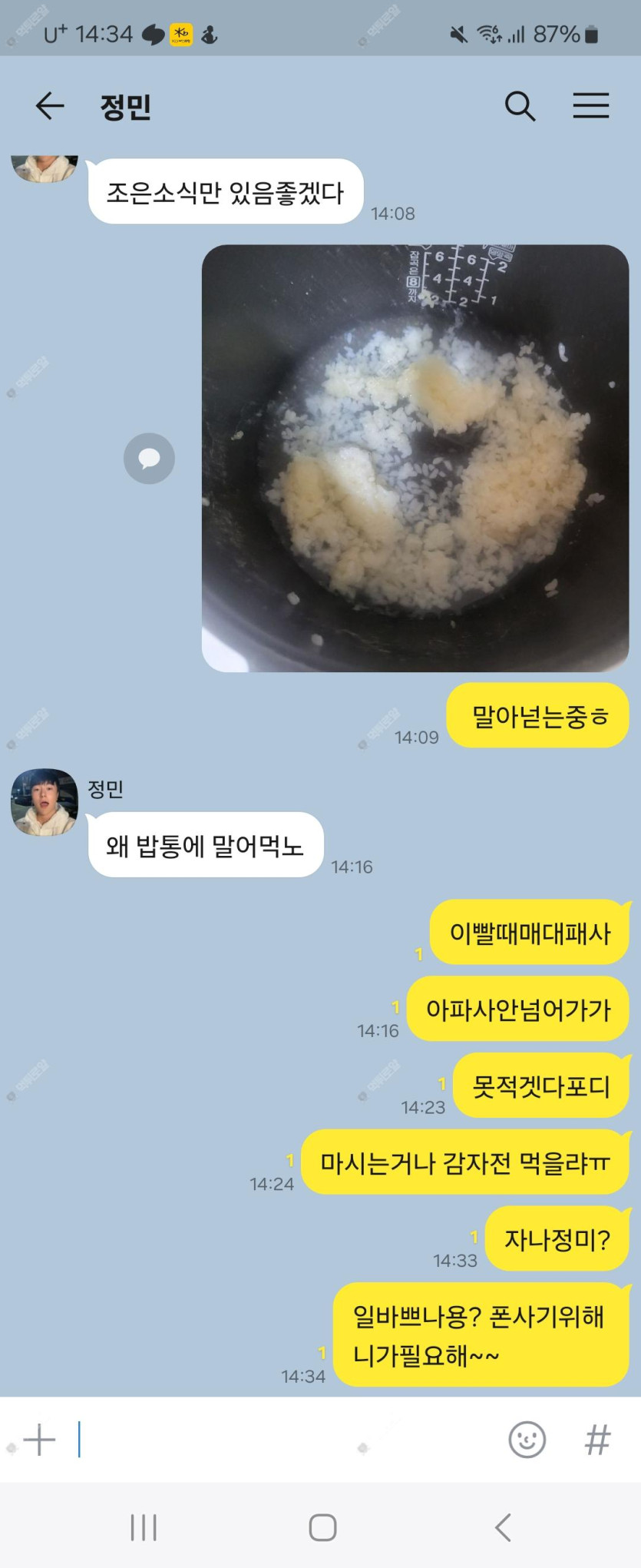Search within this chat conversation

click(x=520, y=106)
